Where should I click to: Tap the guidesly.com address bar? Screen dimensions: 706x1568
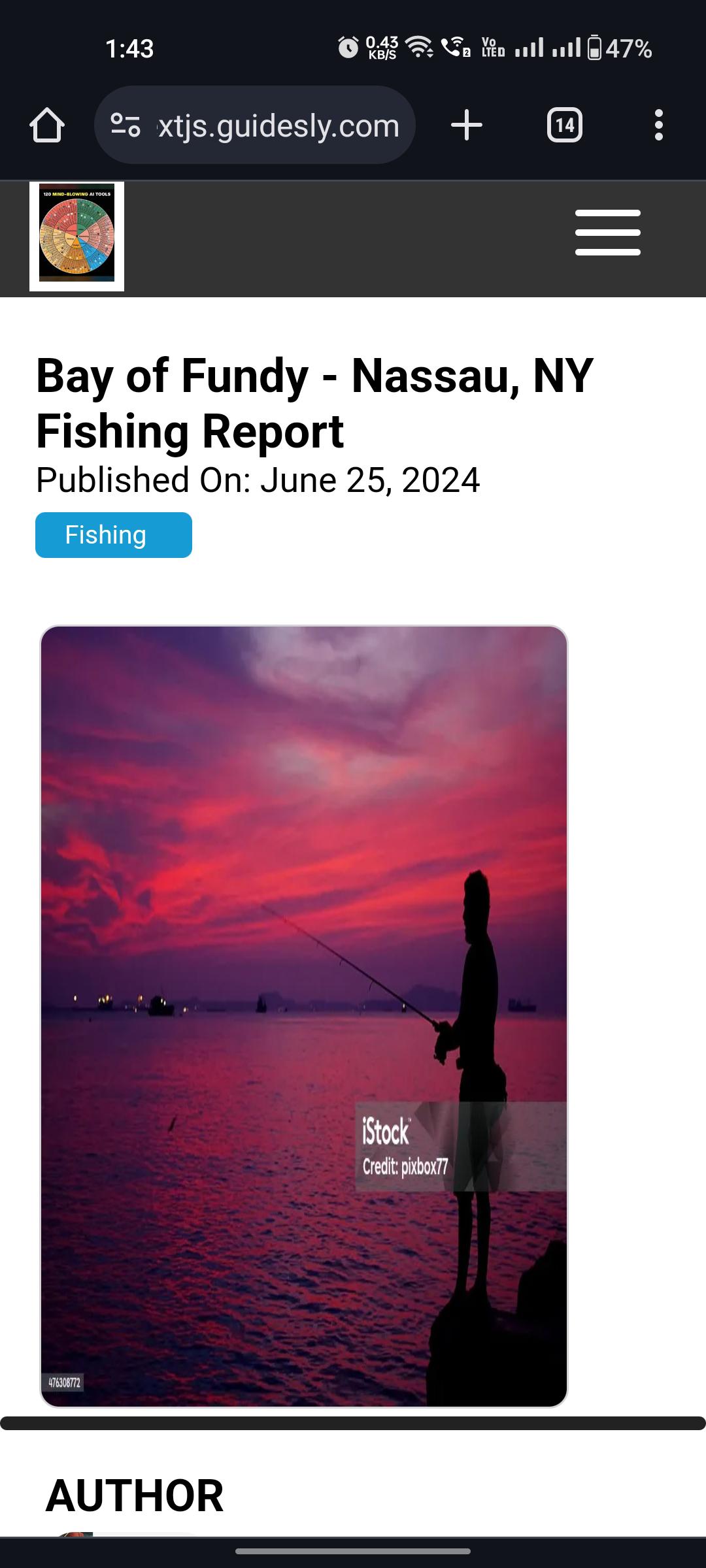pyautogui.click(x=278, y=125)
